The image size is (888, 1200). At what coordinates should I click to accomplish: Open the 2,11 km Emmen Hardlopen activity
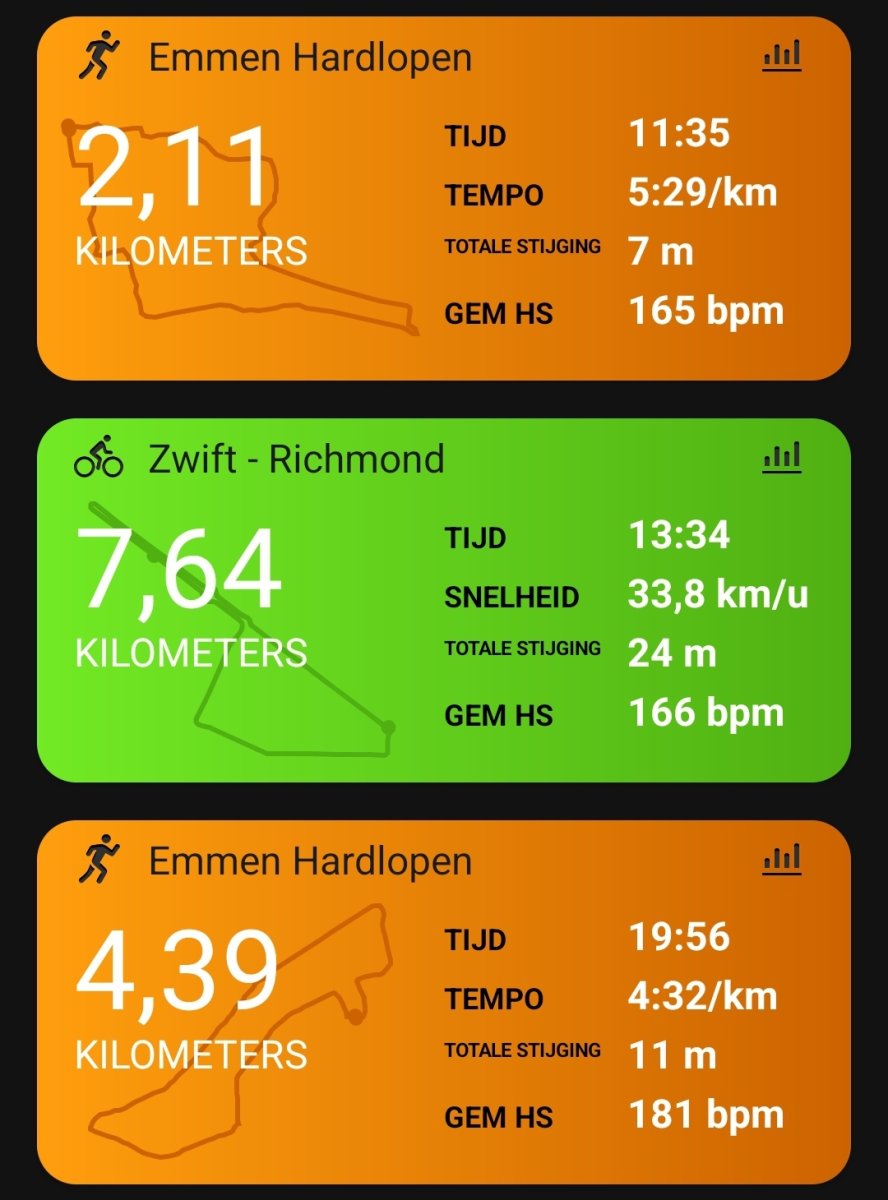pos(310,58)
